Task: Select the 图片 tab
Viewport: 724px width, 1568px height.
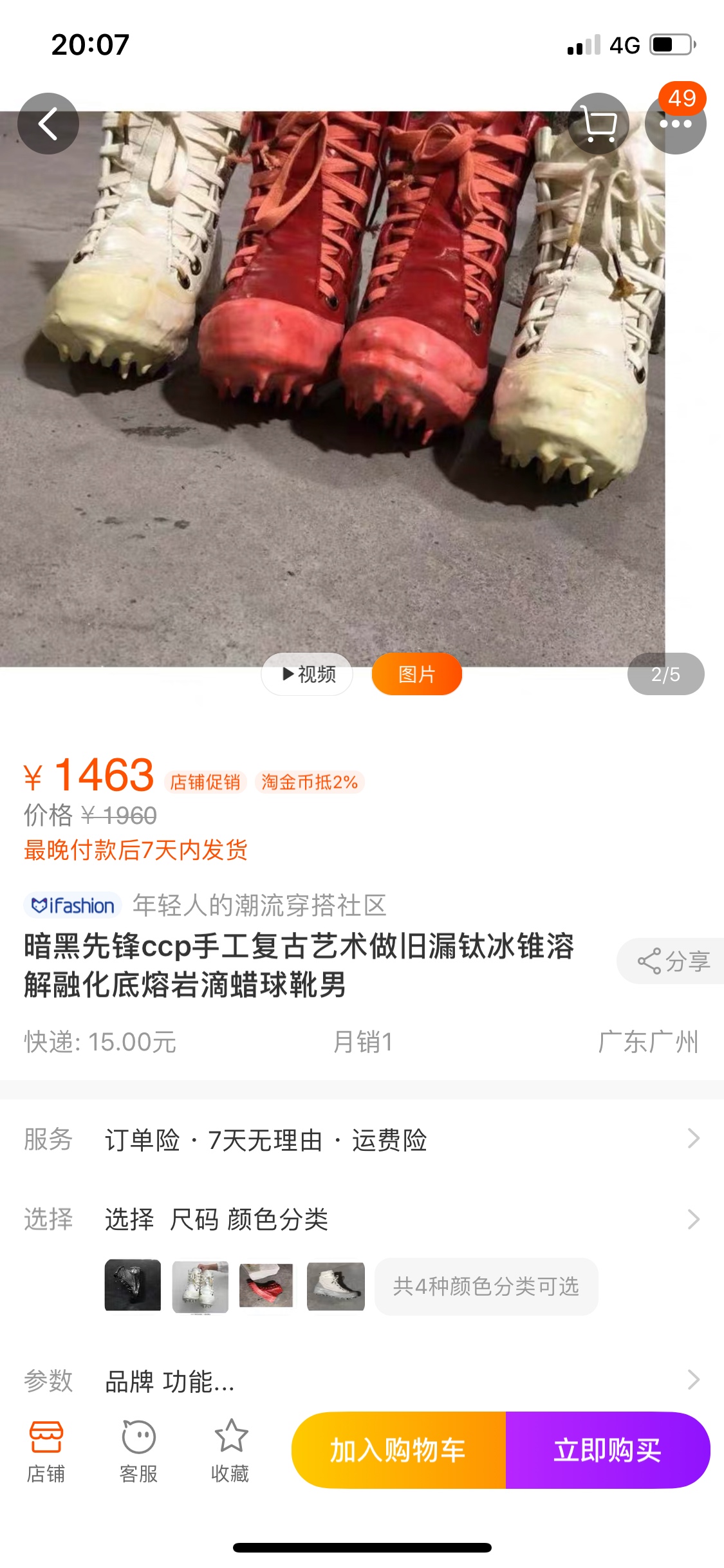Action: [417, 674]
